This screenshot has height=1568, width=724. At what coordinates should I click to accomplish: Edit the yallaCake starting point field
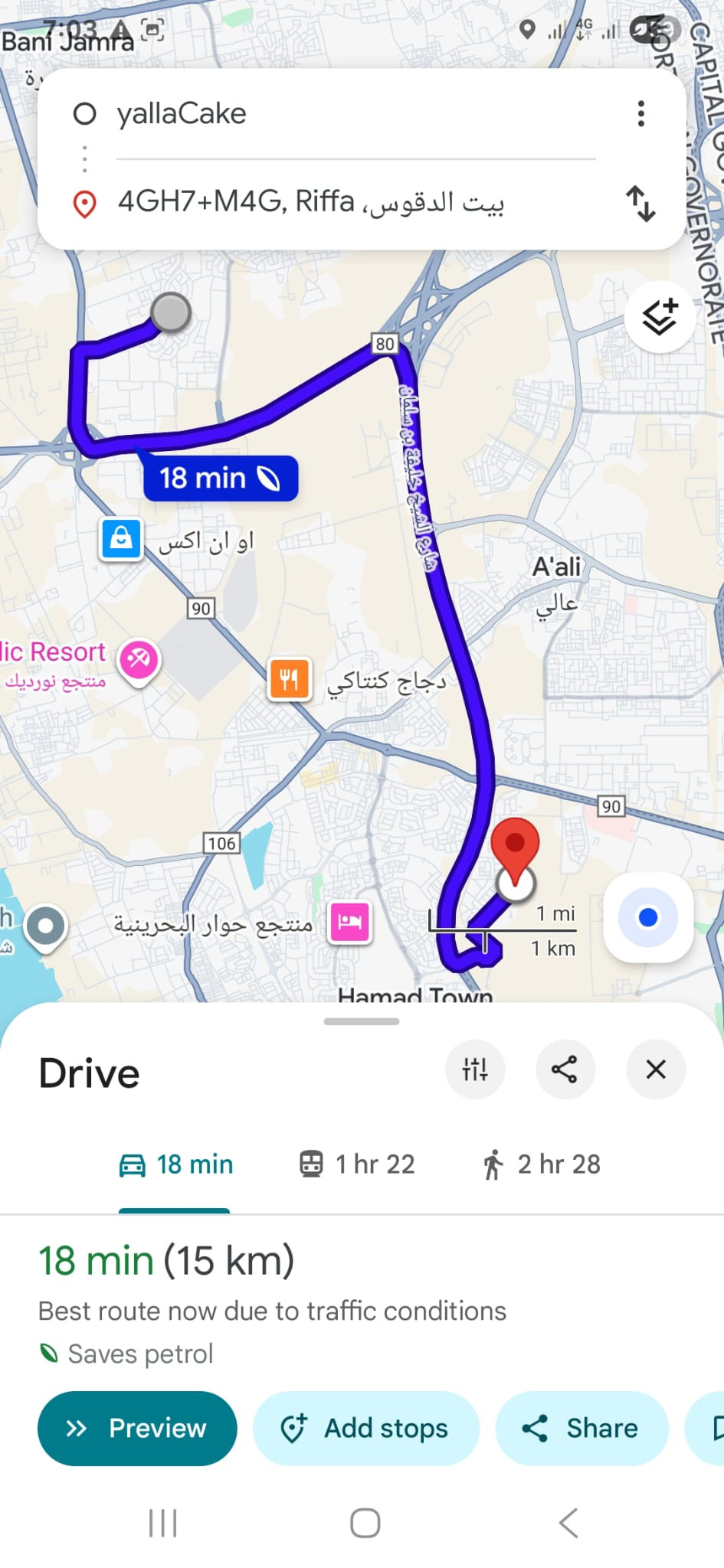(355, 114)
